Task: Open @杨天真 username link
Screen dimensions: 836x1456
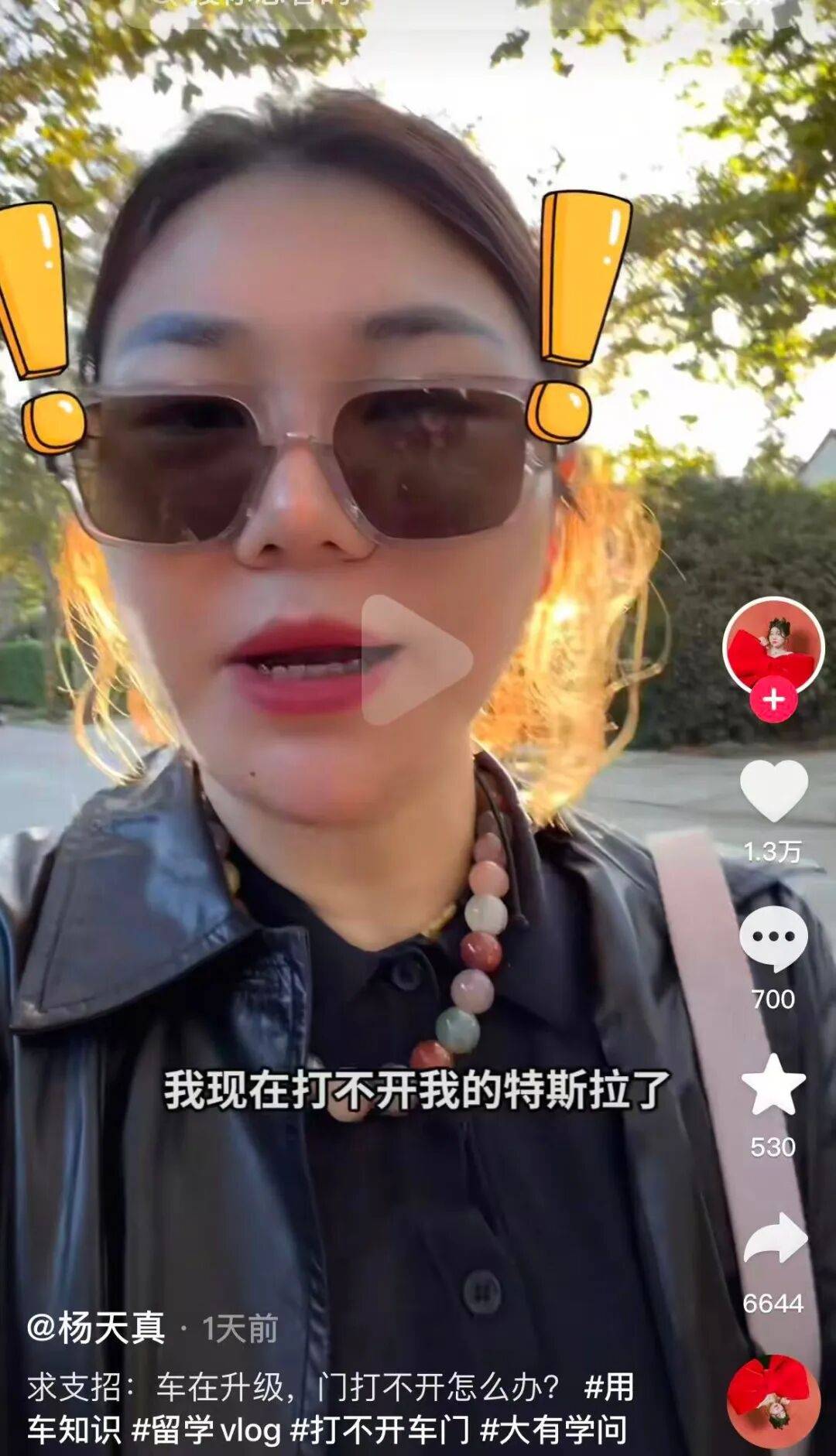Action: [96, 1328]
